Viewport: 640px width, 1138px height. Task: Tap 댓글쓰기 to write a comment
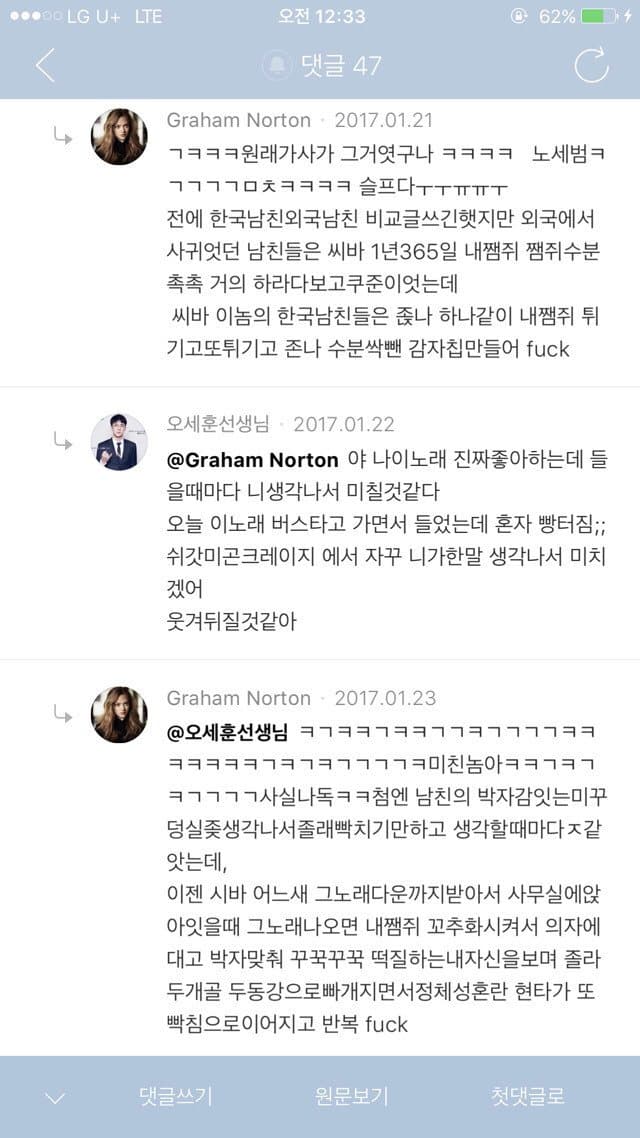click(176, 1096)
